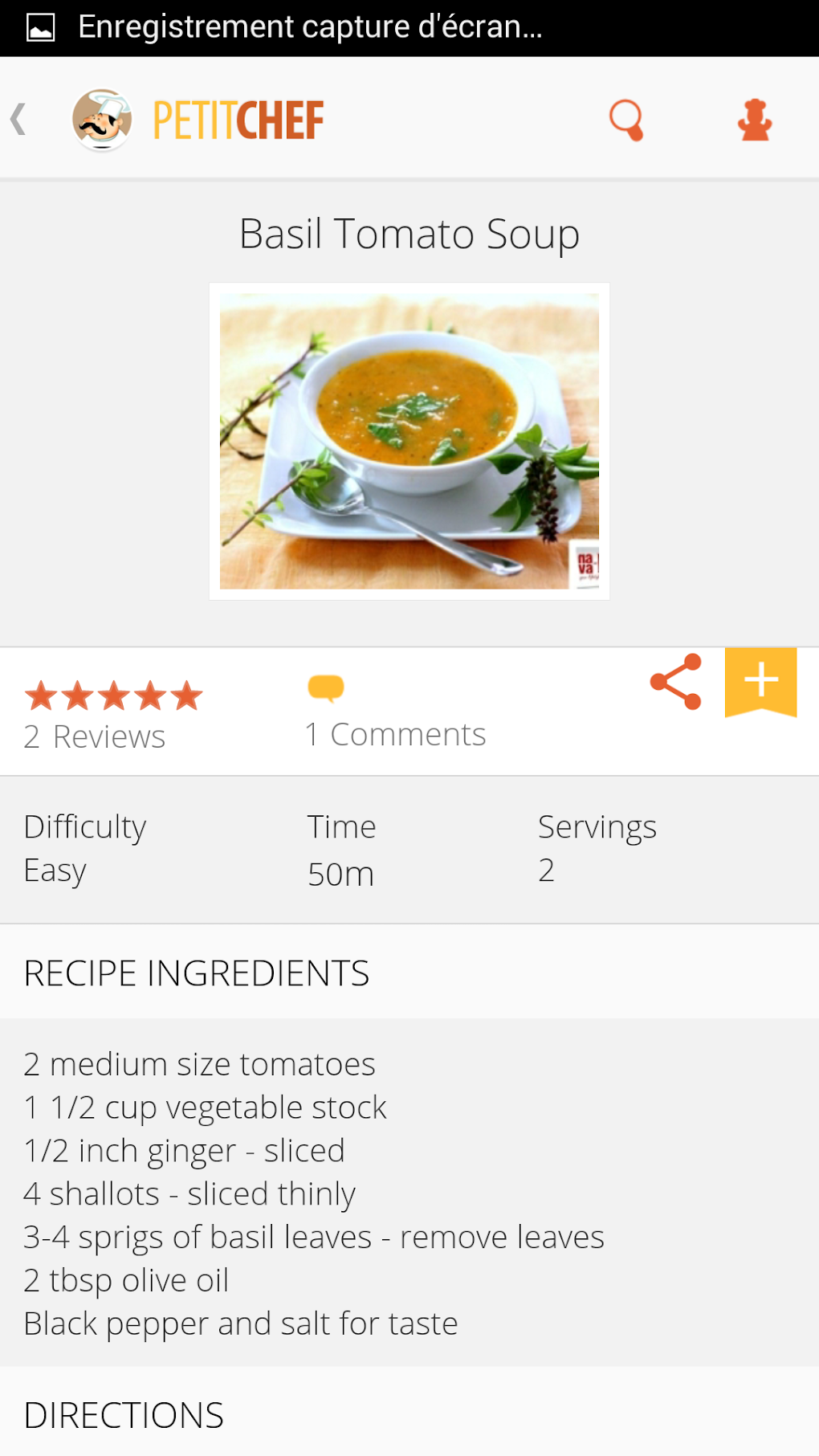View the 2 Reviews rating

(112, 713)
